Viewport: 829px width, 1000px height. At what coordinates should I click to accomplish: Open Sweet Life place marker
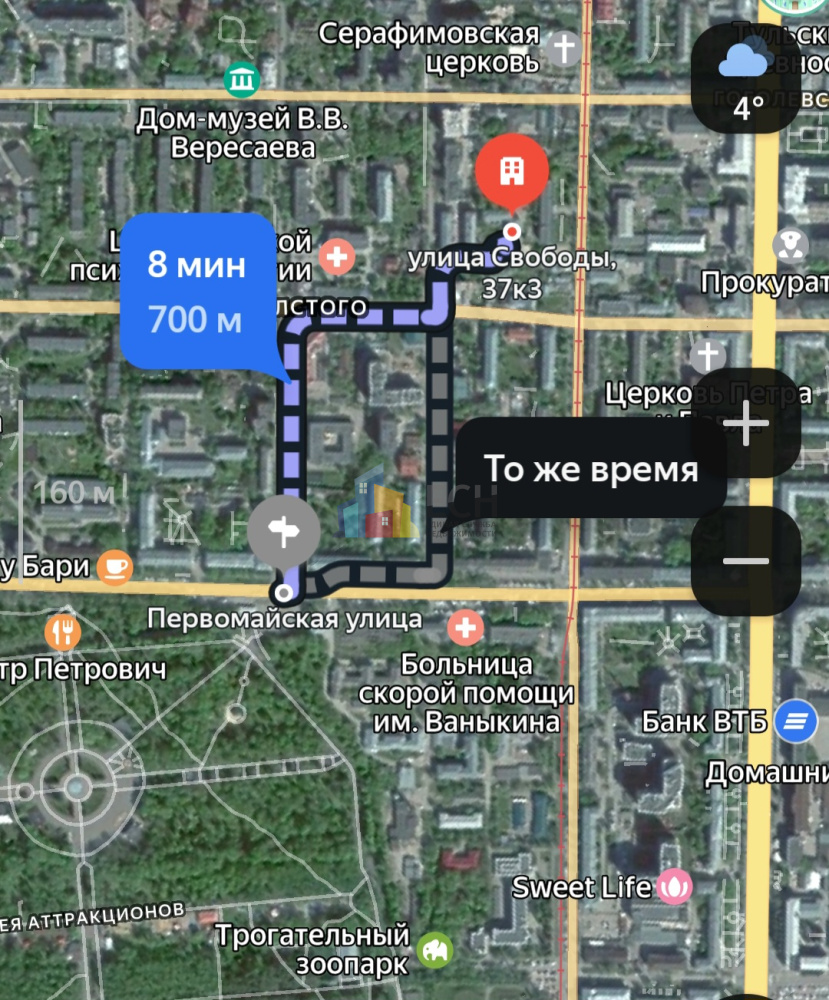pyautogui.click(x=675, y=886)
